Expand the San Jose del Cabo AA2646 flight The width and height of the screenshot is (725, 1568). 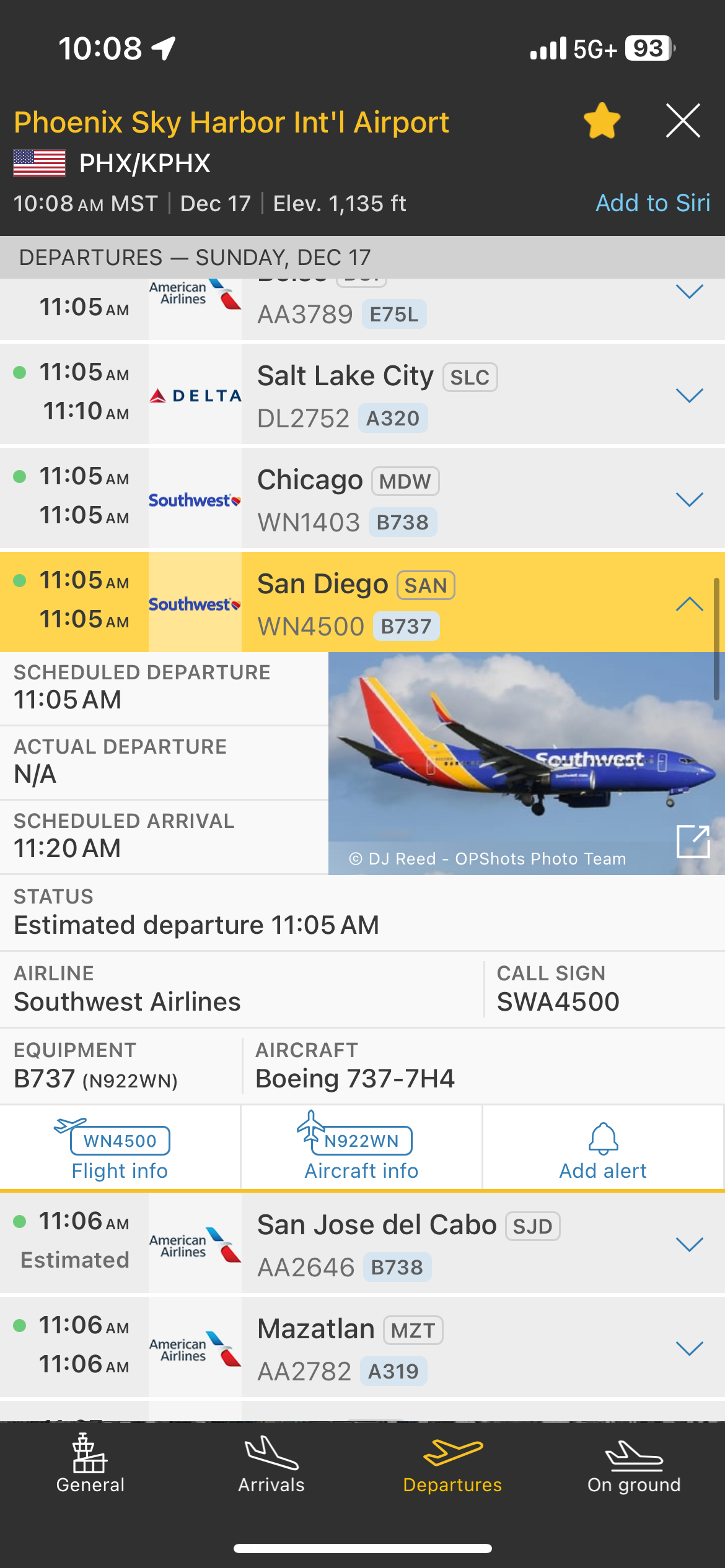[x=689, y=1245]
